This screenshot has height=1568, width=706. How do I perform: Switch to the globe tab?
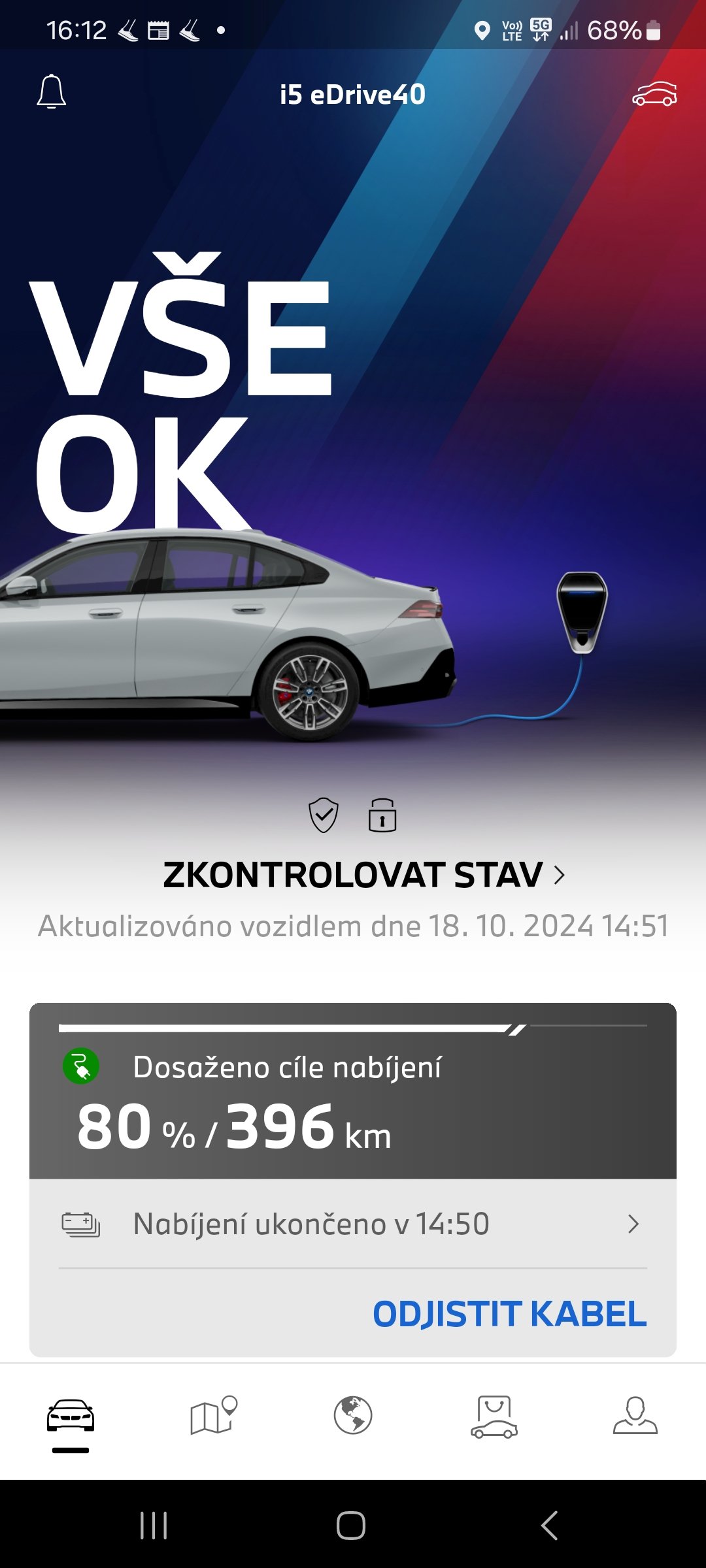click(353, 1416)
